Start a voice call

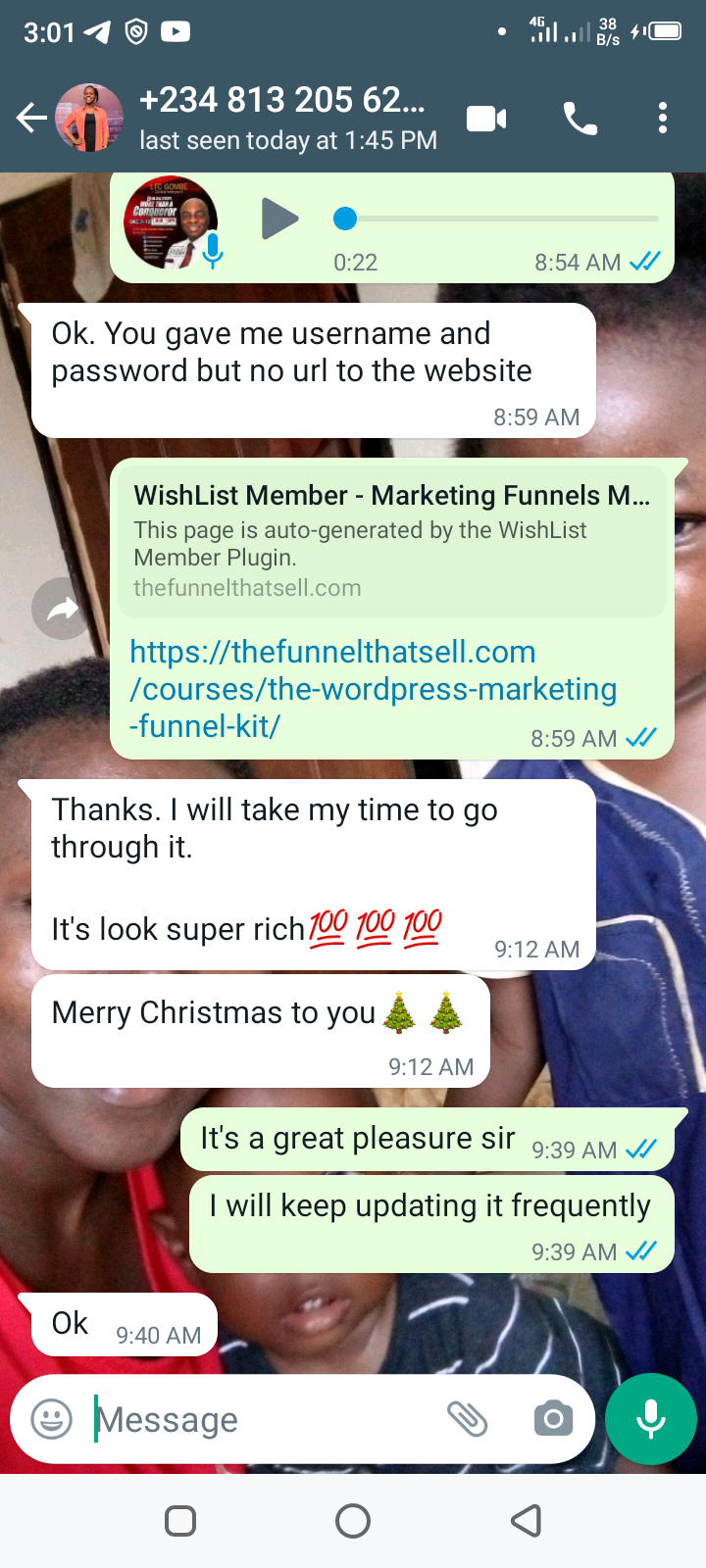pos(580,119)
